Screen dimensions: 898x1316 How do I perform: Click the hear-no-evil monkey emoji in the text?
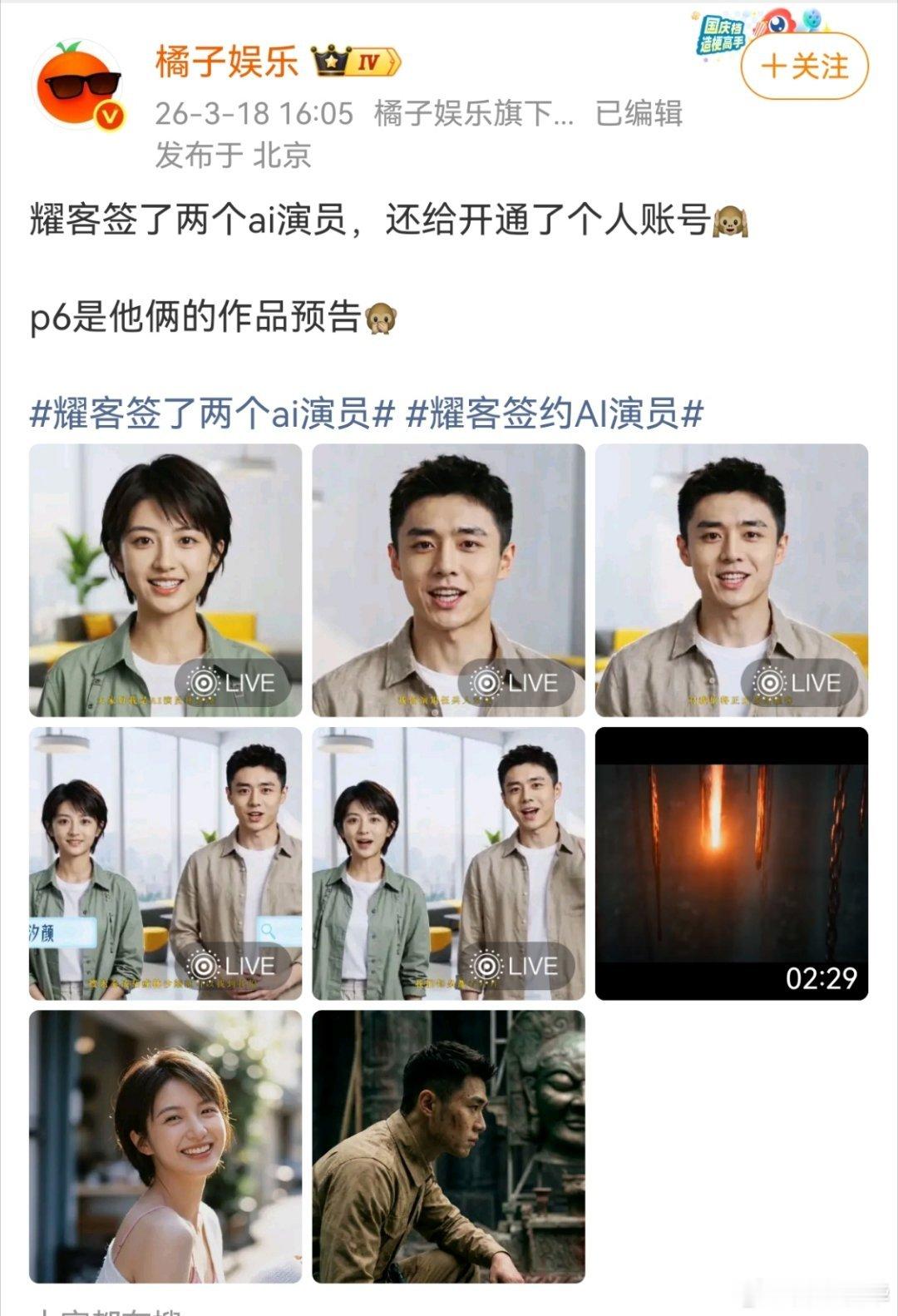pos(730,221)
